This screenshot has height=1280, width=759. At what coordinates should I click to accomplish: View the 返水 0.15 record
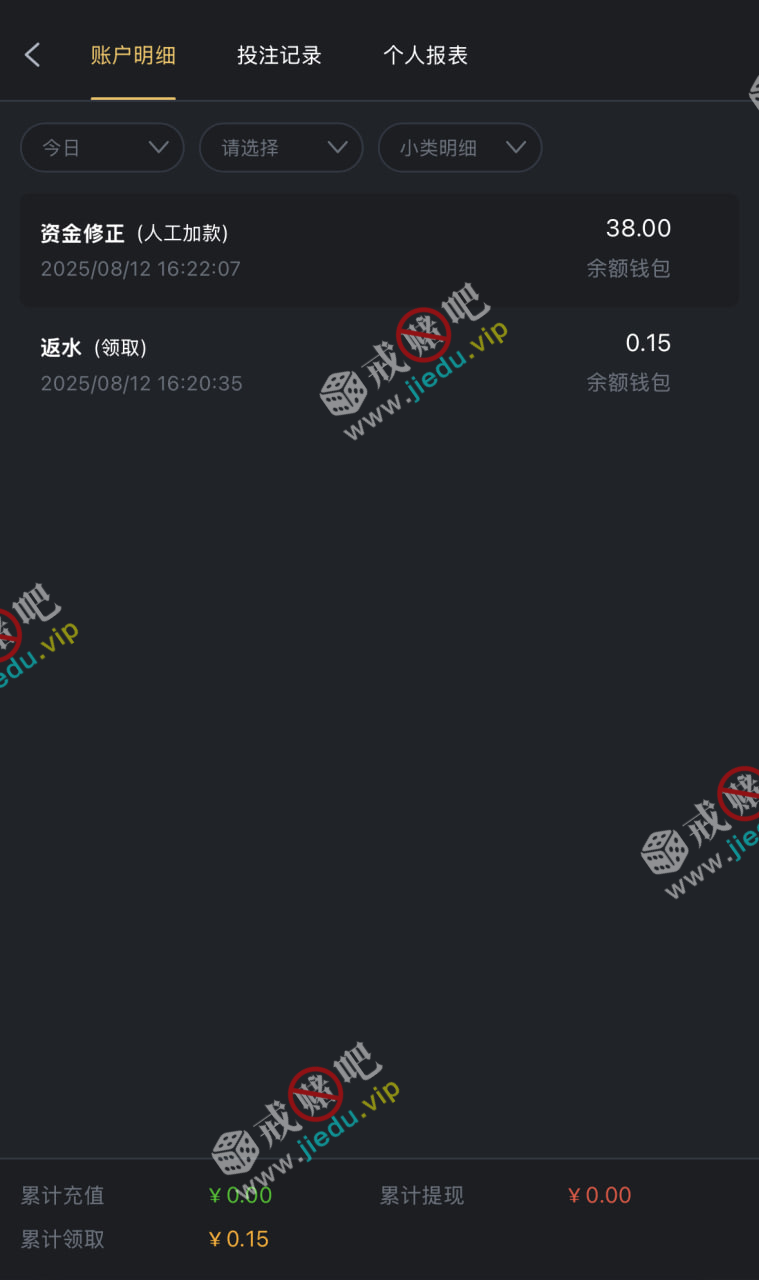point(379,363)
